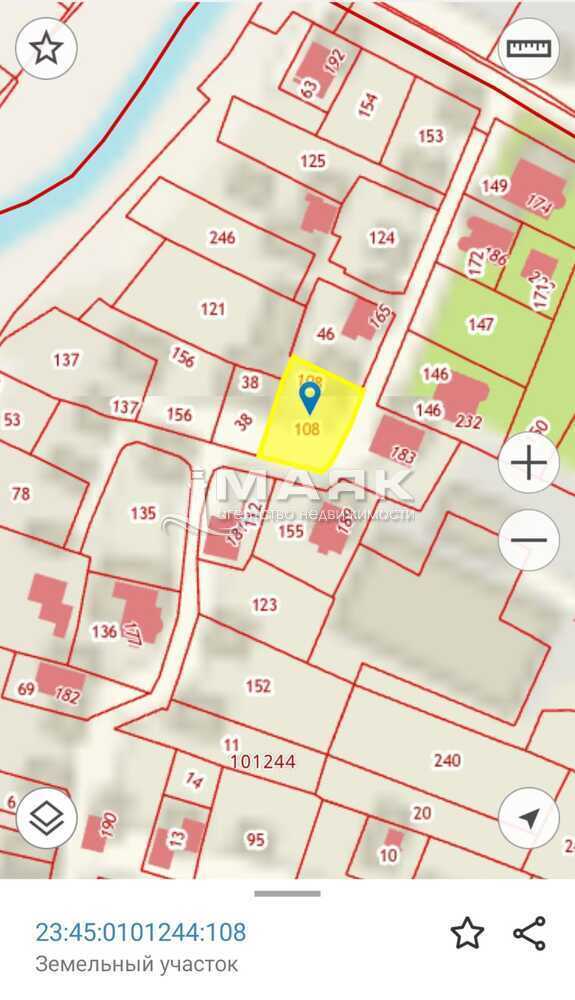
Task: Zoom in with the plus button
Action: (x=528, y=462)
